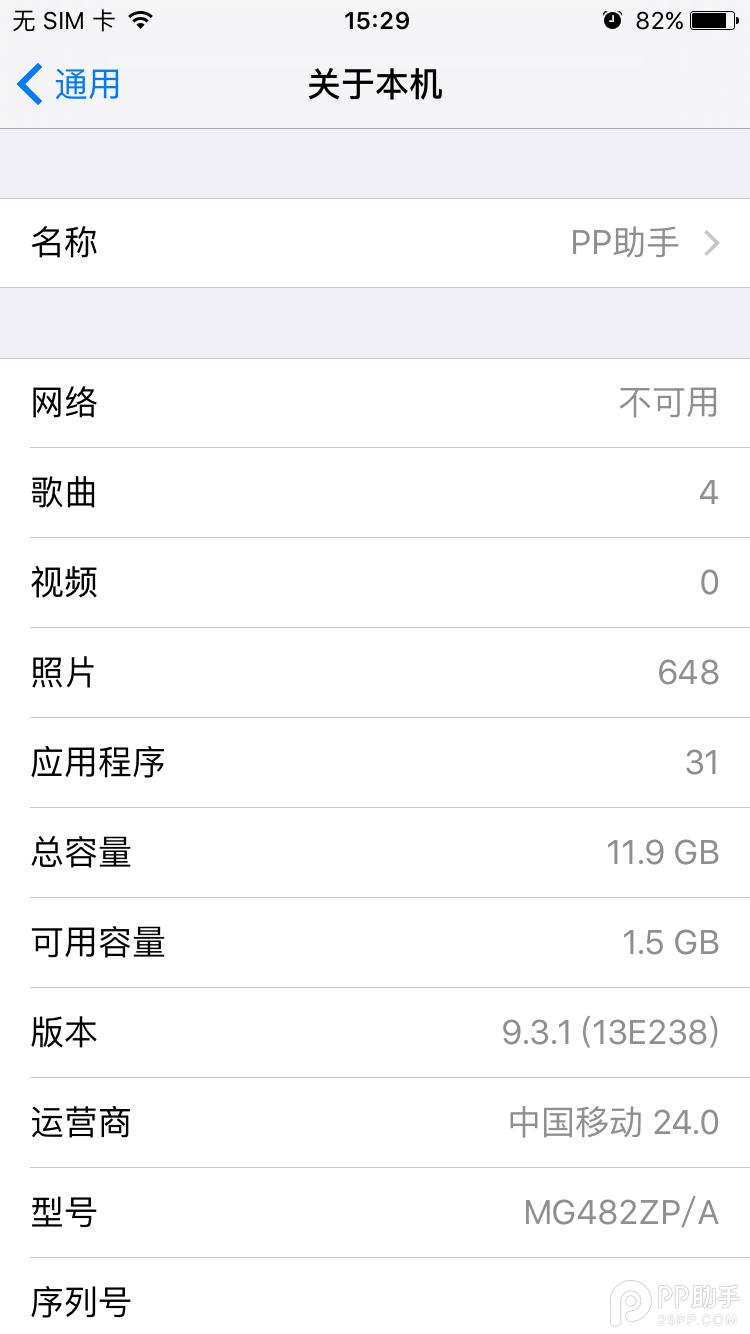Select the 名称 row to rename device
Image resolution: width=750 pixels, height=1334 pixels.
point(375,243)
